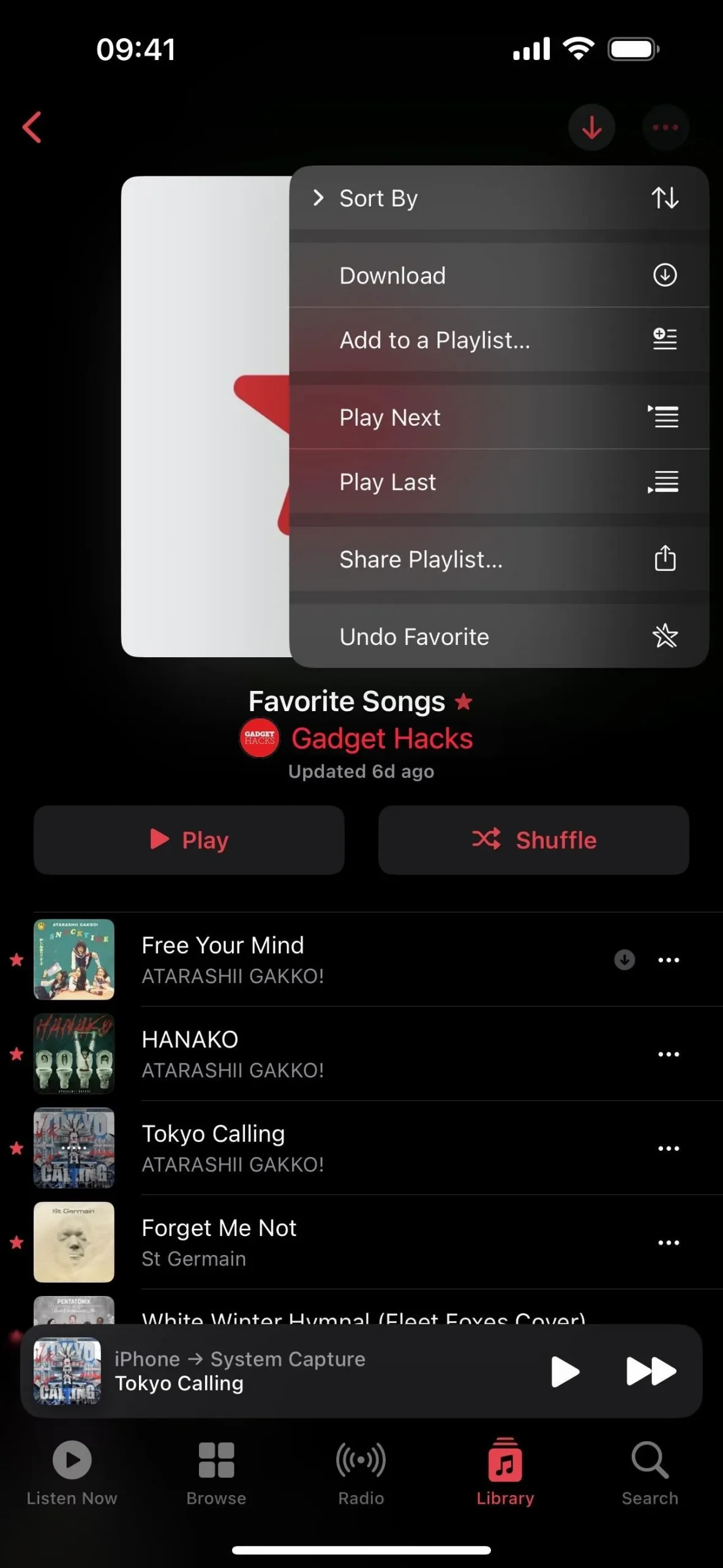The image size is (723, 1568).
Task: Play Tokyo Calling from the list
Action: [x=306, y=1148]
